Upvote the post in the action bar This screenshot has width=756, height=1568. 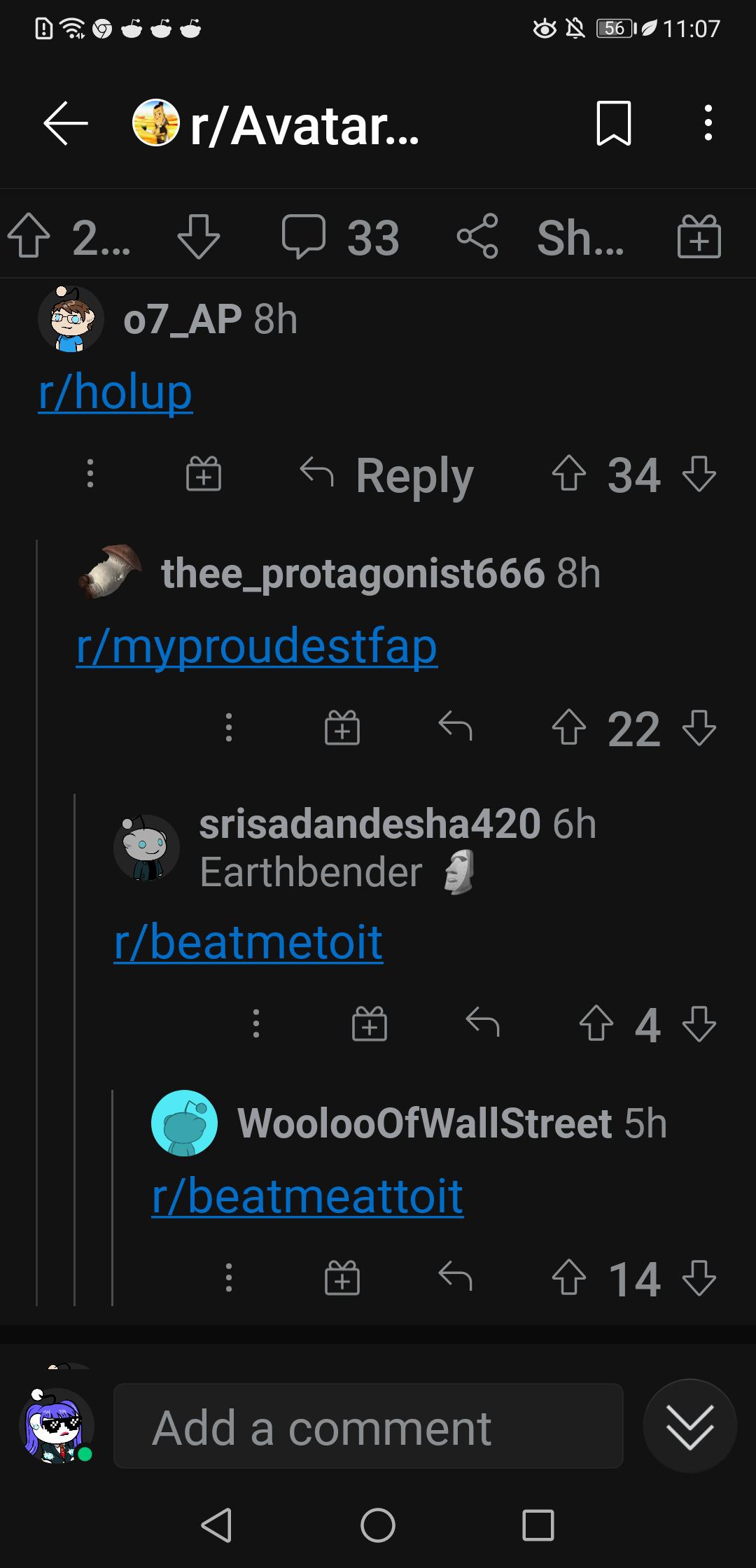click(29, 237)
